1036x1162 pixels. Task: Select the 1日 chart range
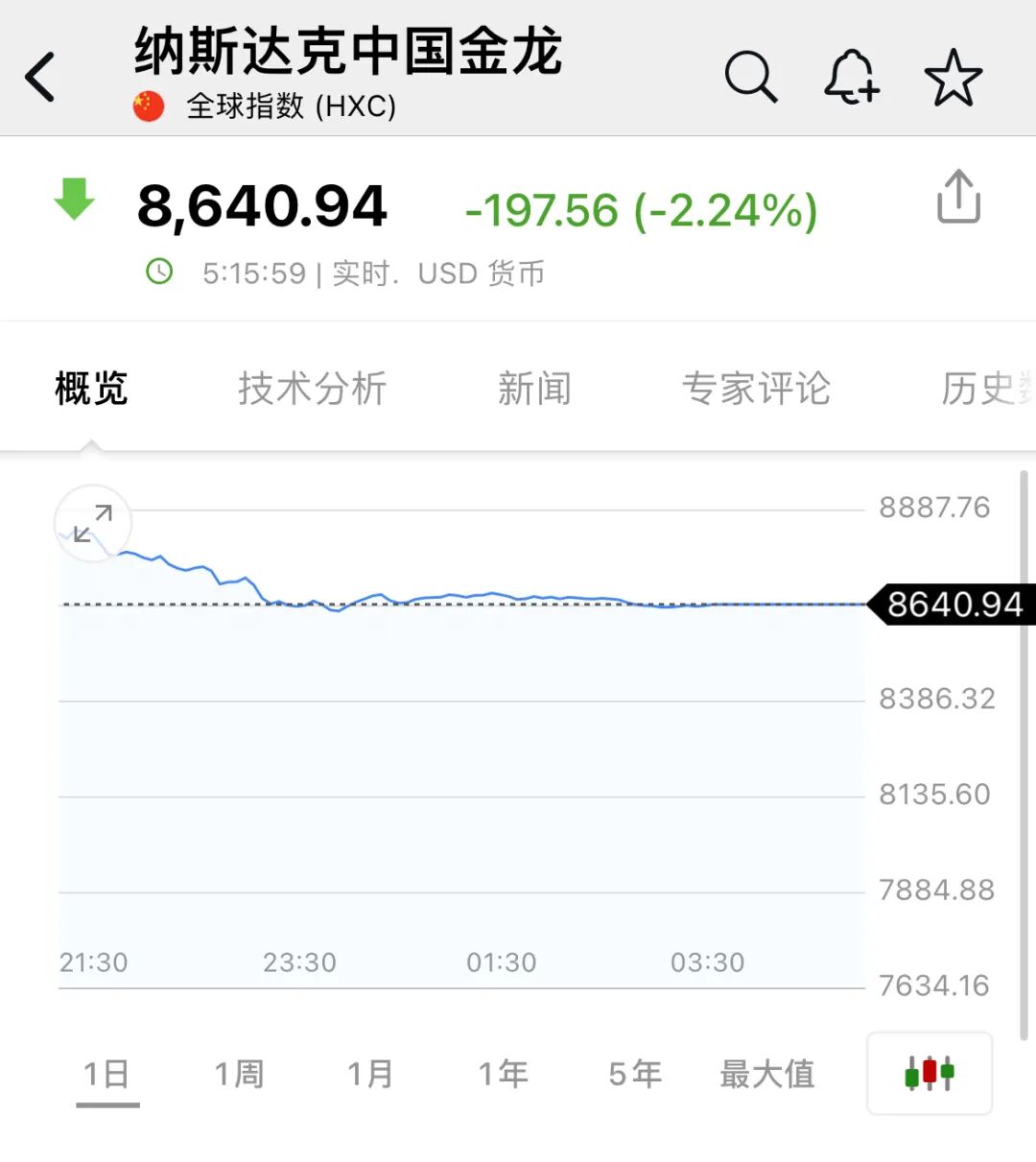(x=106, y=1074)
